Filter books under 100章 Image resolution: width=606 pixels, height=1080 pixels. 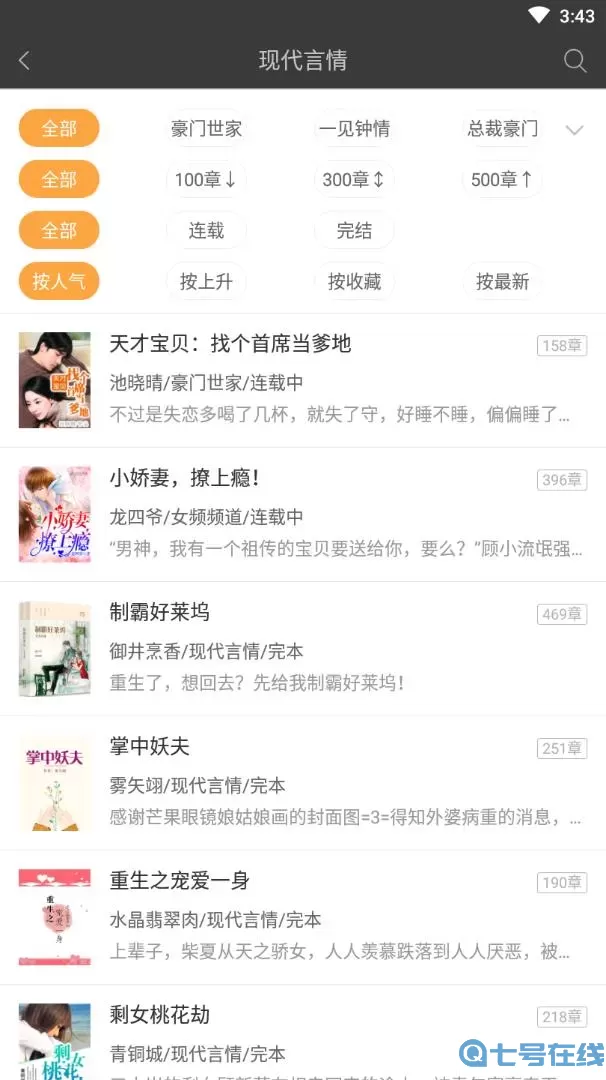click(206, 180)
